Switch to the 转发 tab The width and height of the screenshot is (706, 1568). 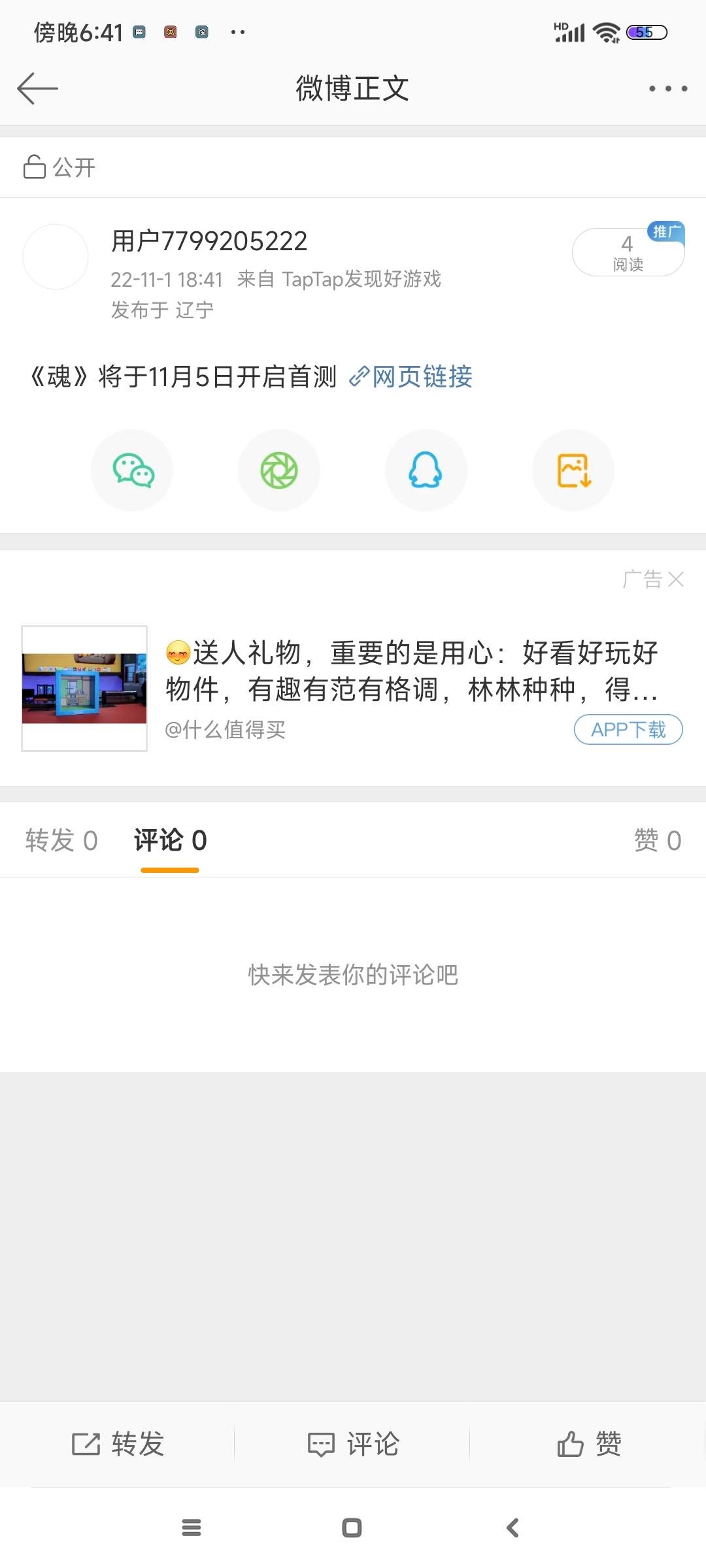(61, 841)
